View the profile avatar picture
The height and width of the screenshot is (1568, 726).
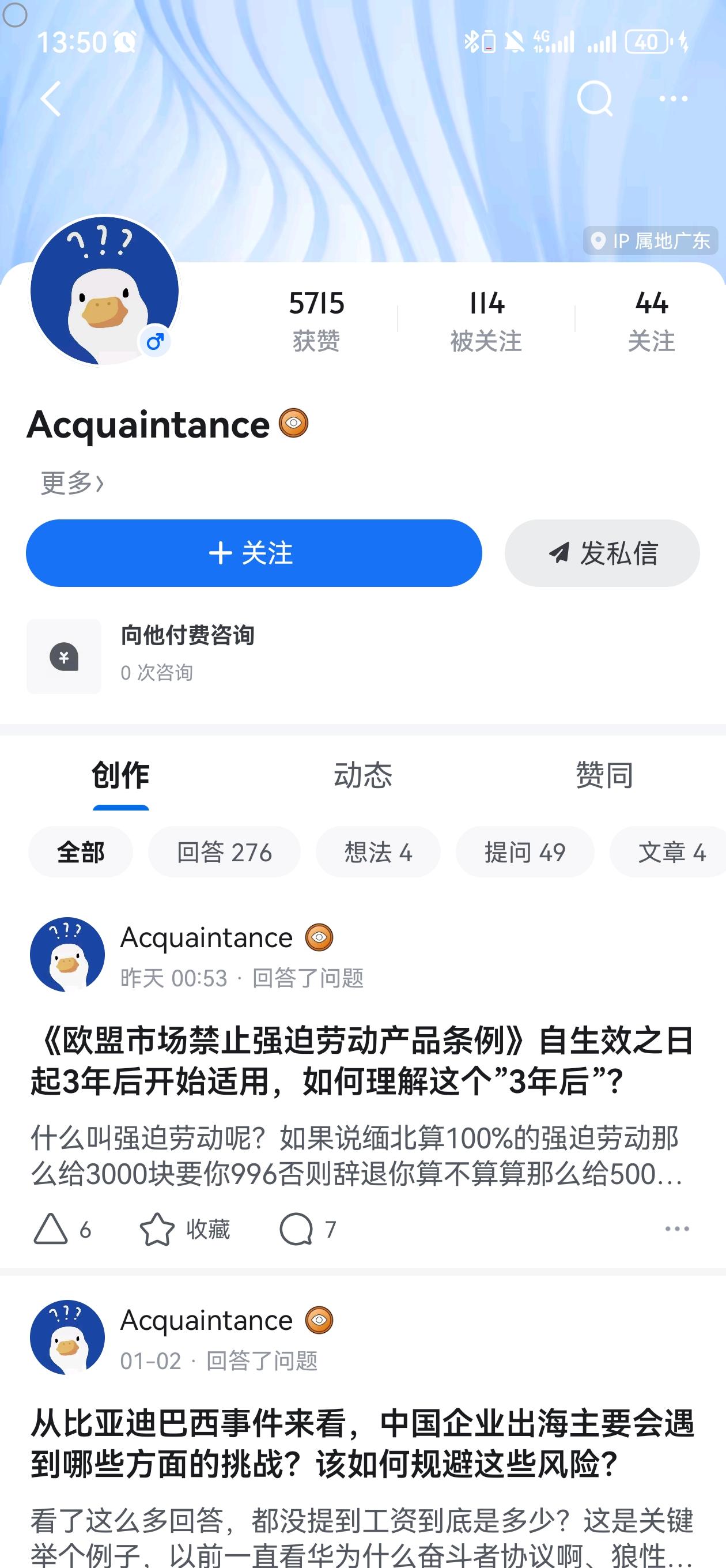pos(105,291)
